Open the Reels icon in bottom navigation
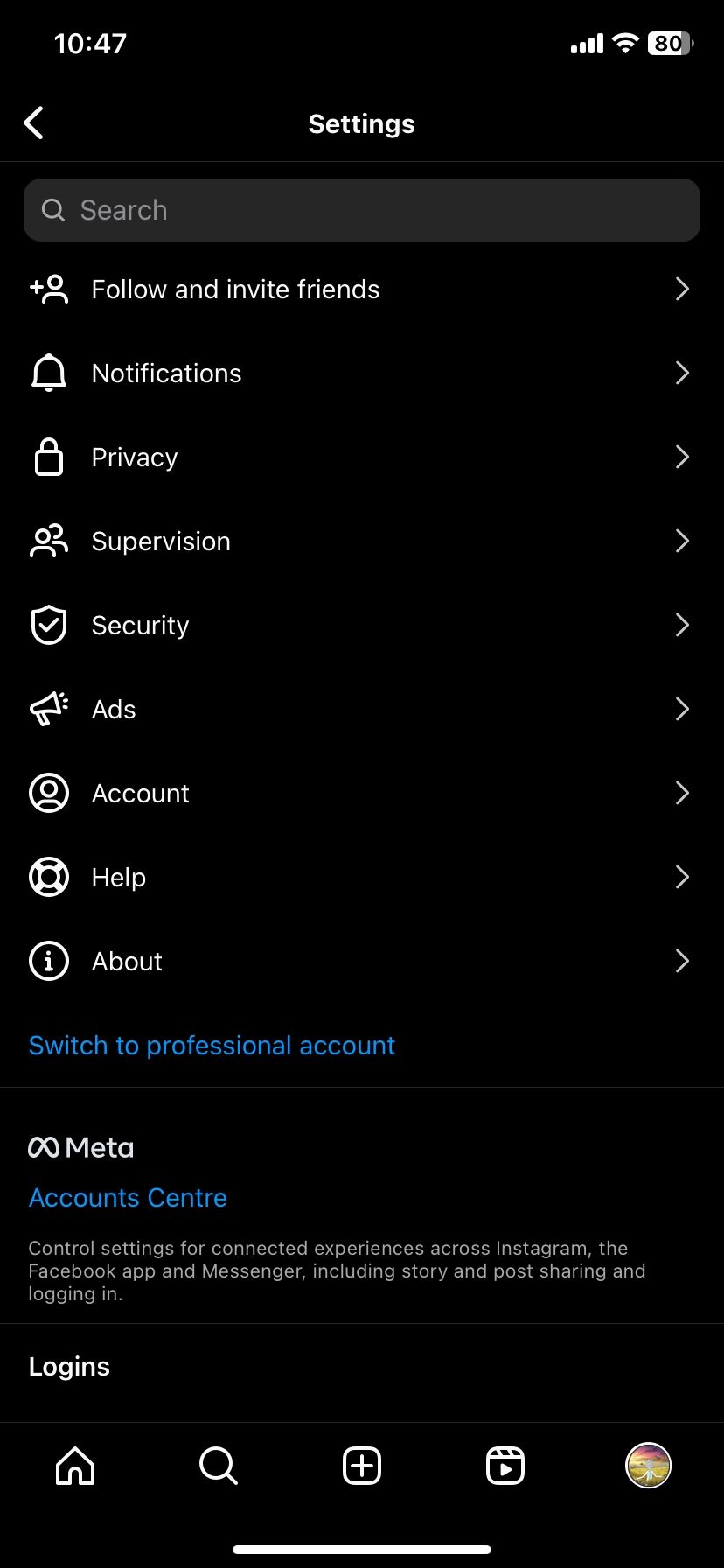 tap(505, 1466)
